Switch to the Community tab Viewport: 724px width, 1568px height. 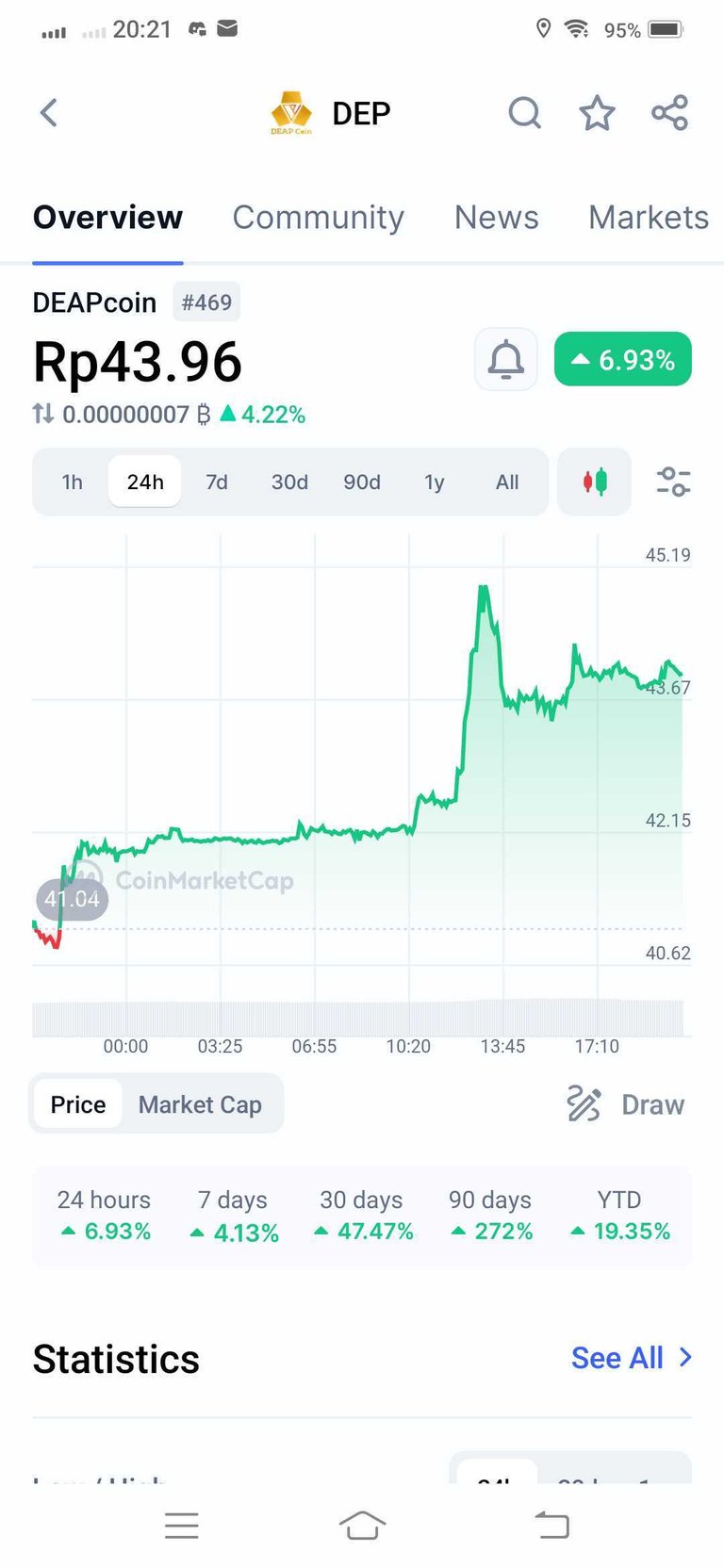coord(318,217)
